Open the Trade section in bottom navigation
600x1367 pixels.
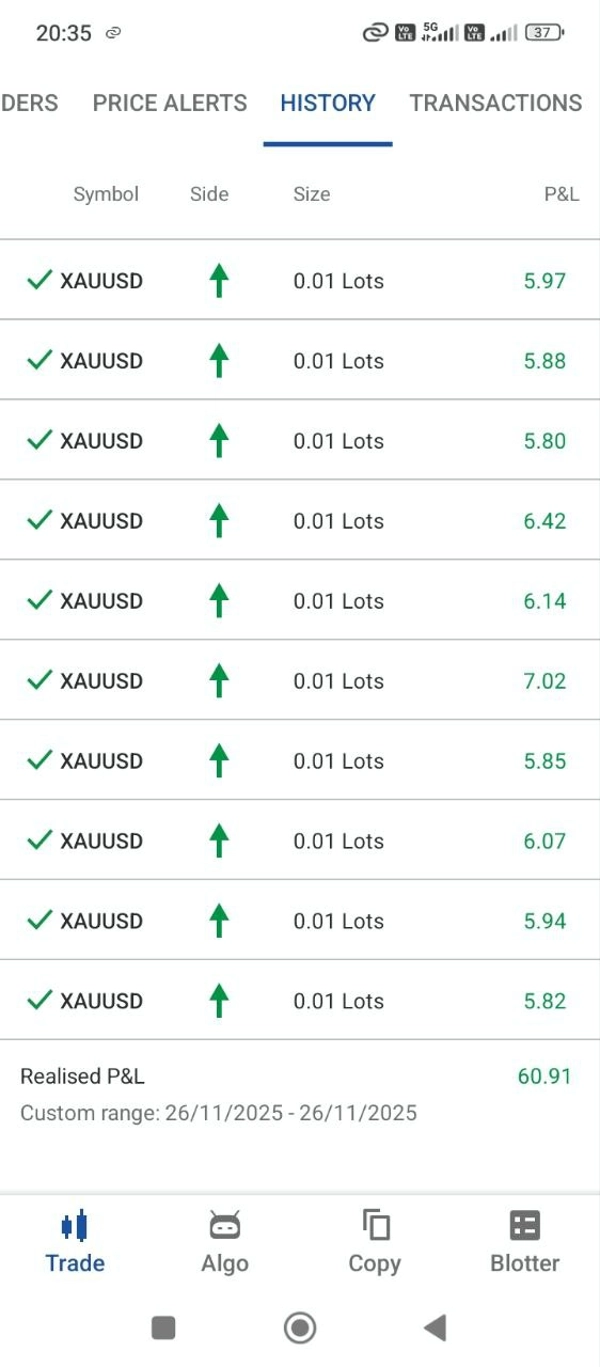coord(75,1243)
